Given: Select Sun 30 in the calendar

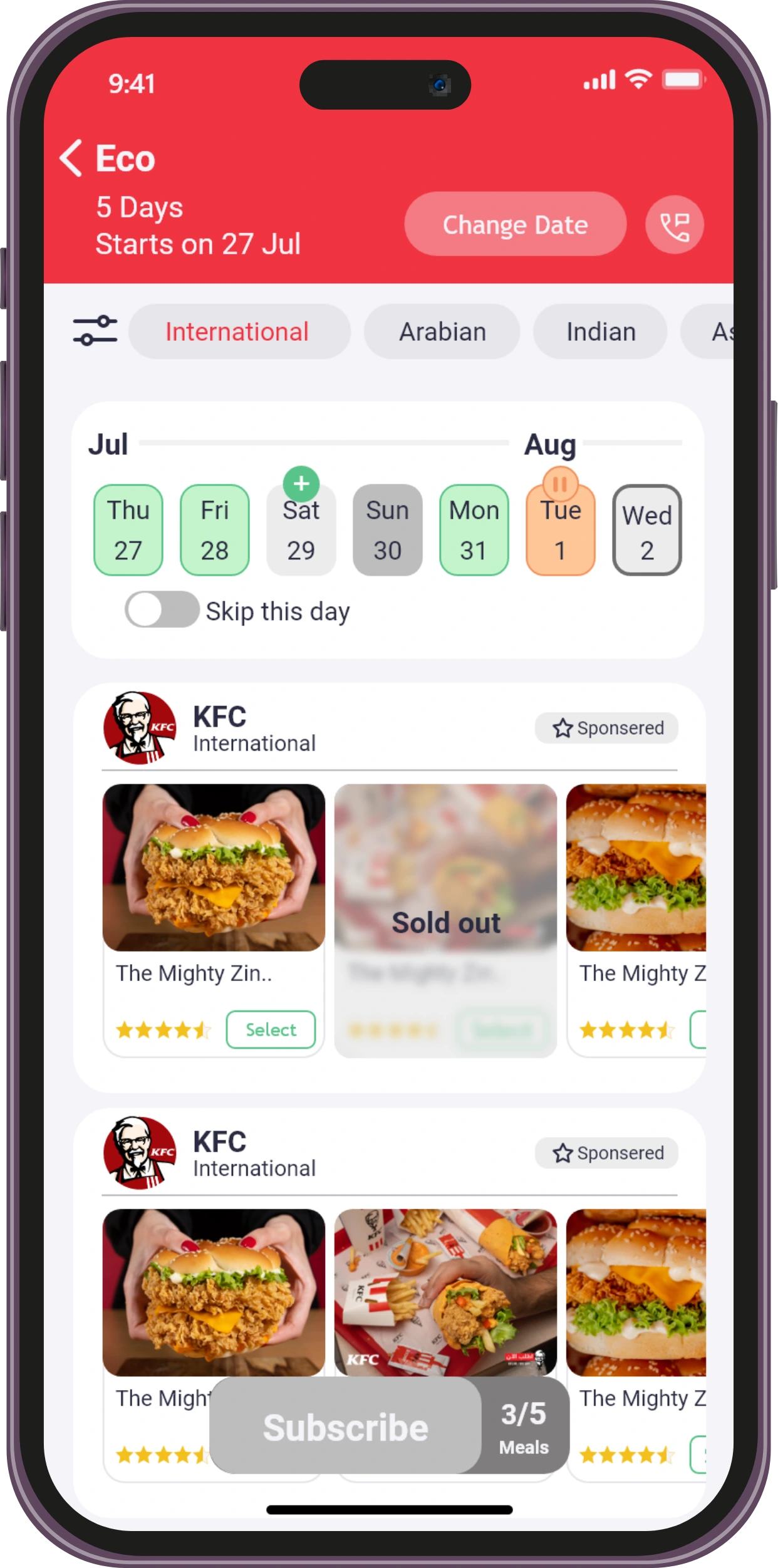Looking at the screenshot, I should pos(388,530).
